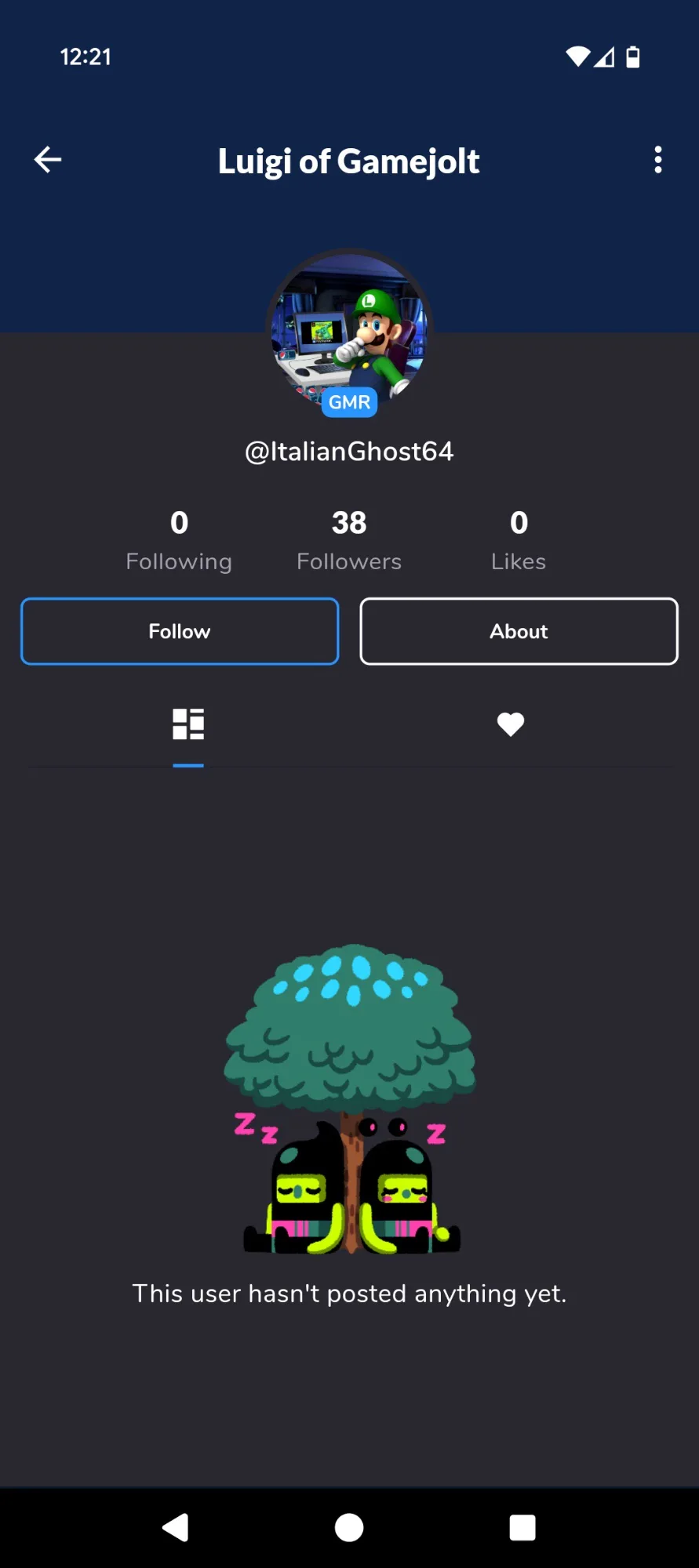
Task: Tap the system home button
Action: pos(349,1527)
